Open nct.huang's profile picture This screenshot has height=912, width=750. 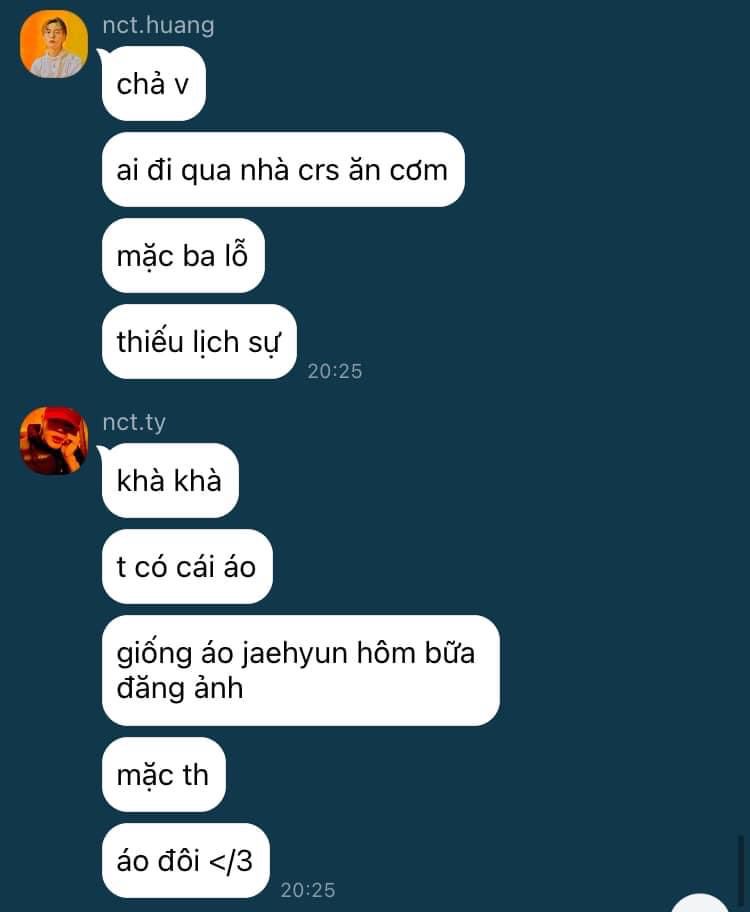pyautogui.click(x=54, y=44)
